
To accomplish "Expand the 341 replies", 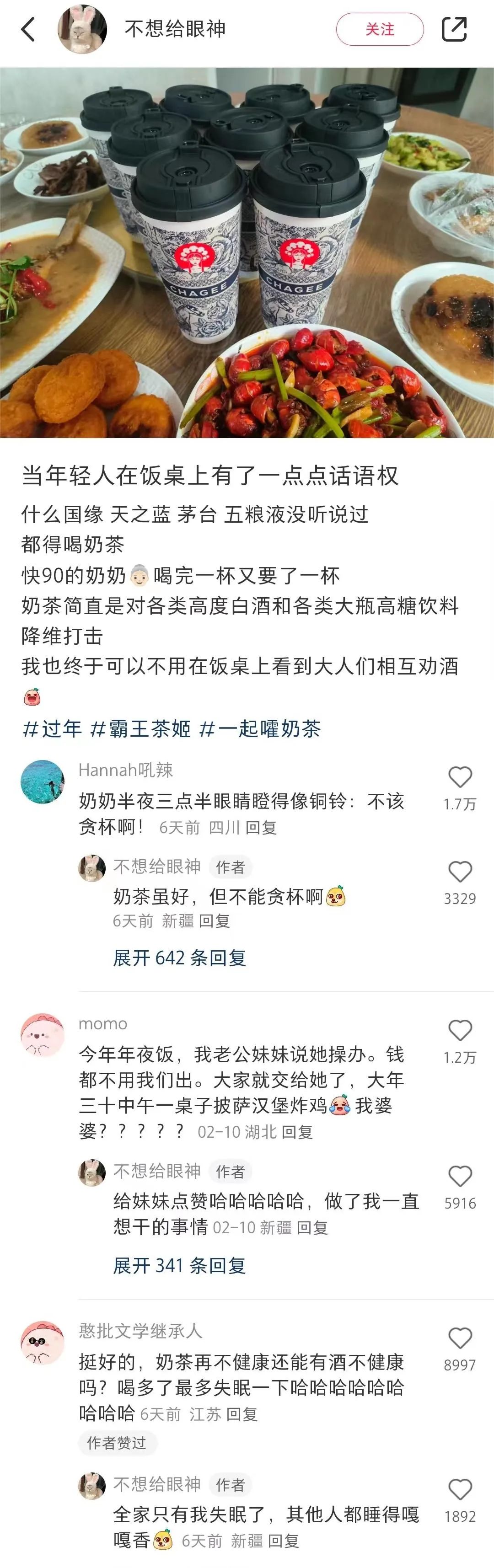I will (179, 1266).
